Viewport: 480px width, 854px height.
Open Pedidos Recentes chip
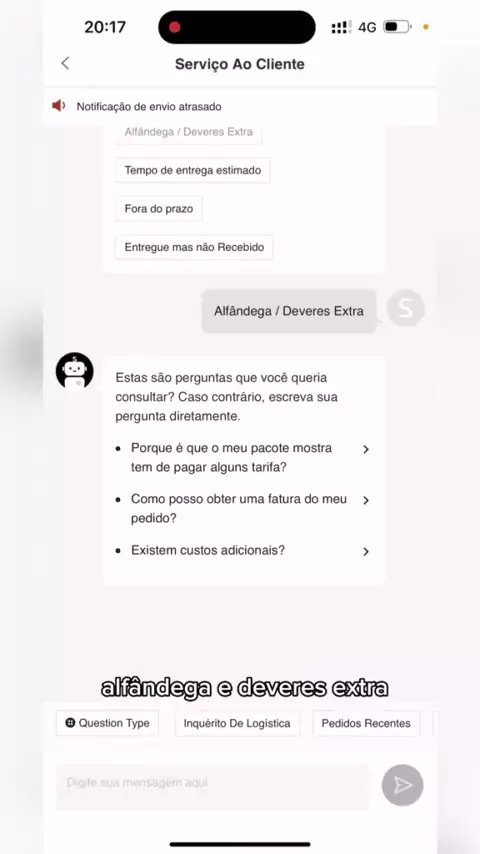click(366, 723)
